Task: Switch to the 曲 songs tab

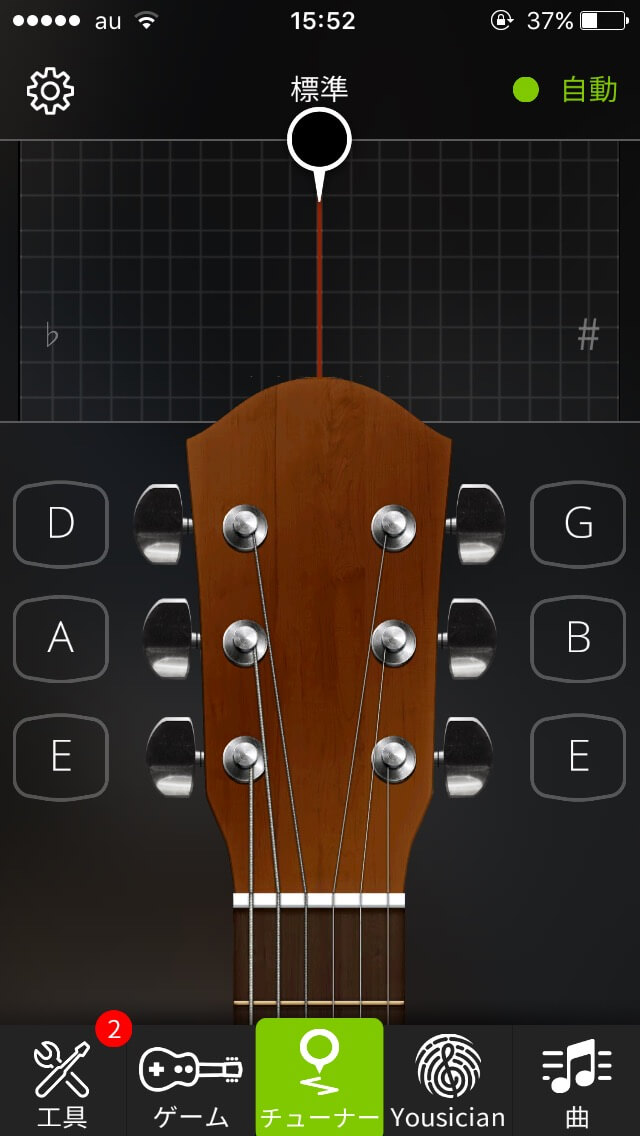Action: (x=577, y=1082)
